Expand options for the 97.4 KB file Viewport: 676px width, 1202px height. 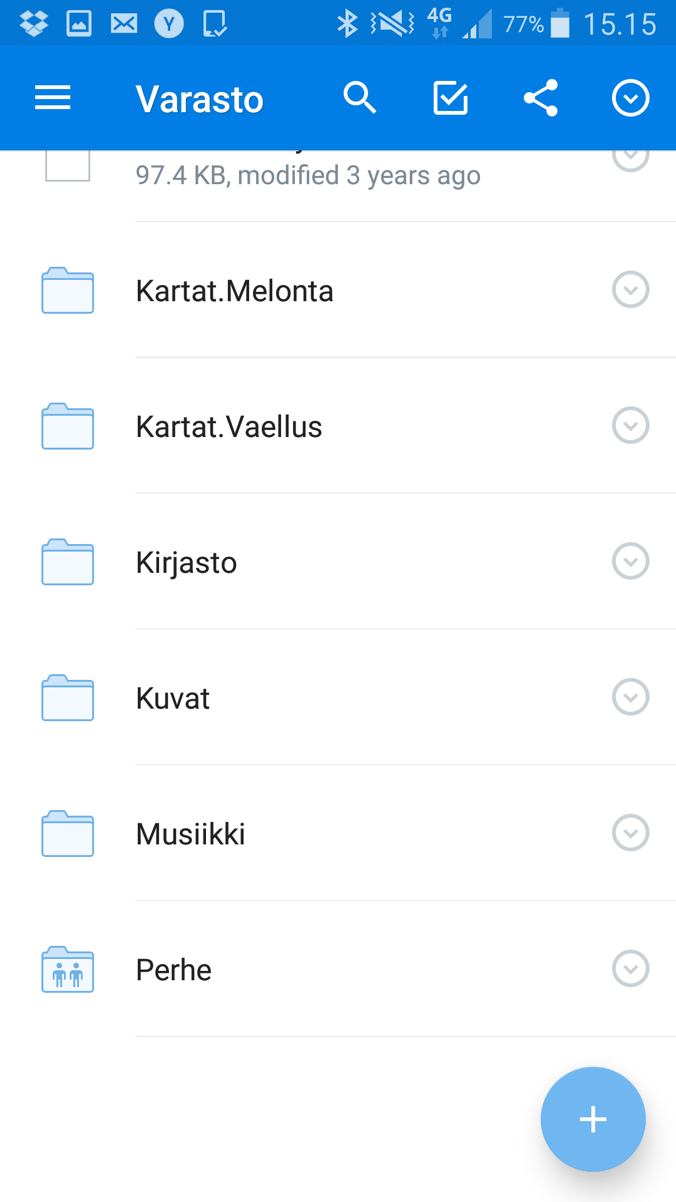tap(630, 158)
